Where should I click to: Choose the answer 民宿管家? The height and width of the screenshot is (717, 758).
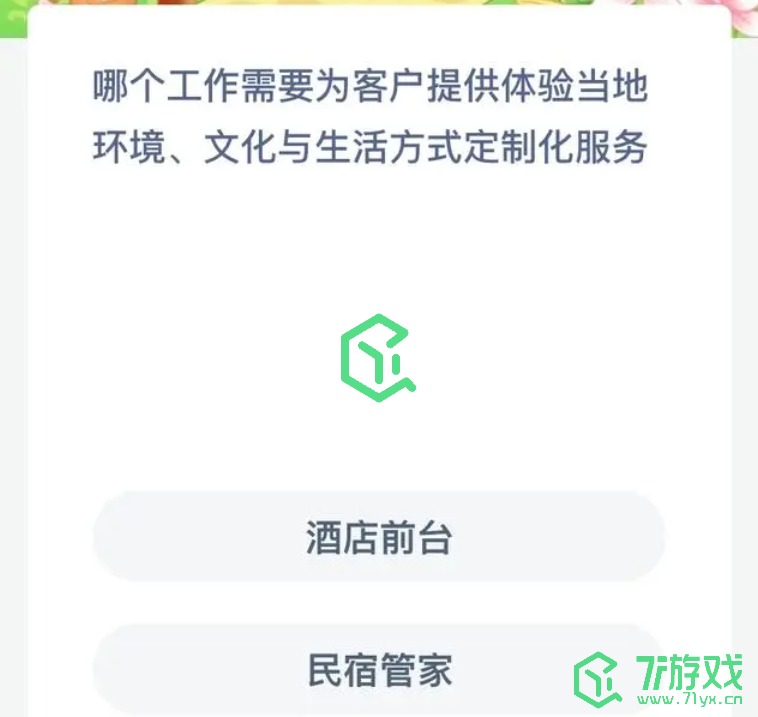coord(379,669)
